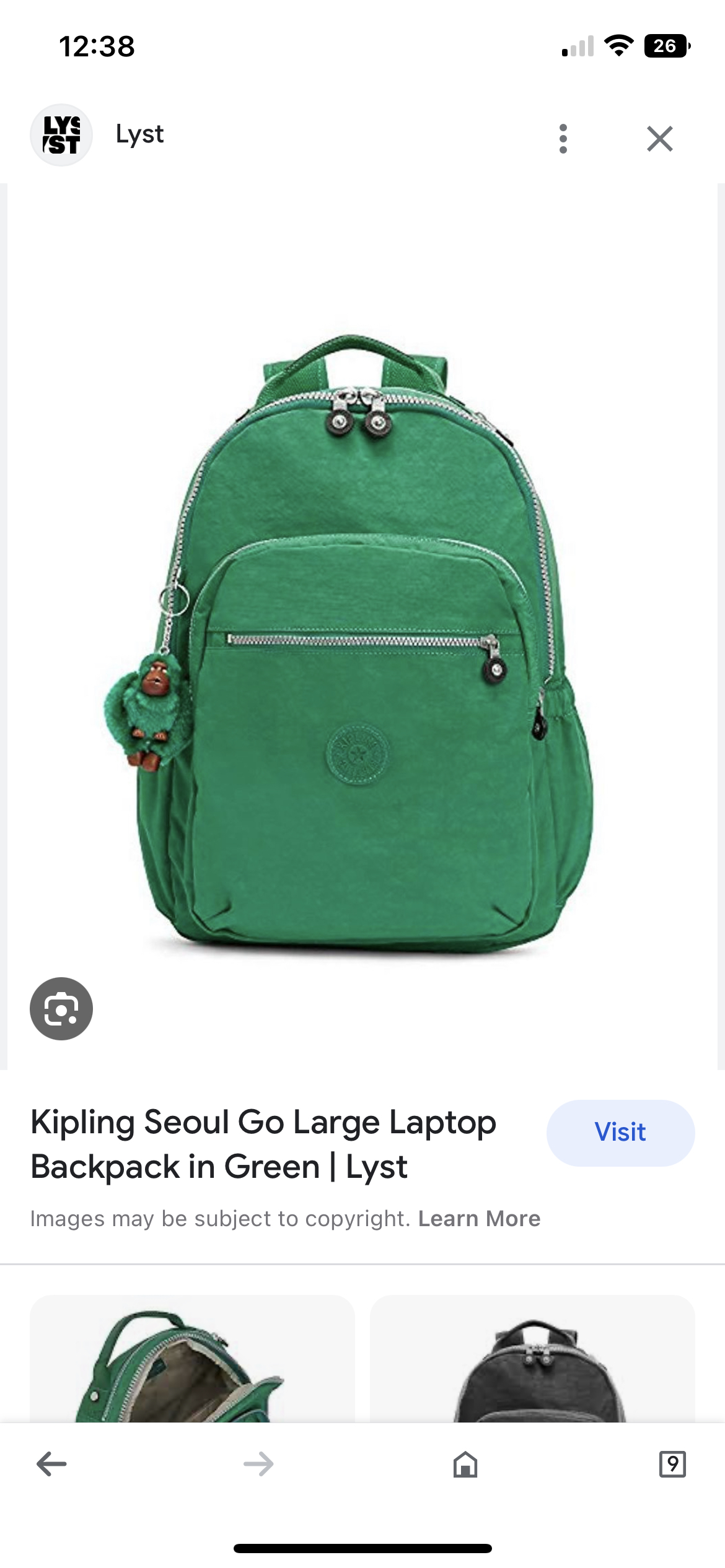Screen dimensions: 725x1568
Task: Close the image preview
Action: pos(659,139)
